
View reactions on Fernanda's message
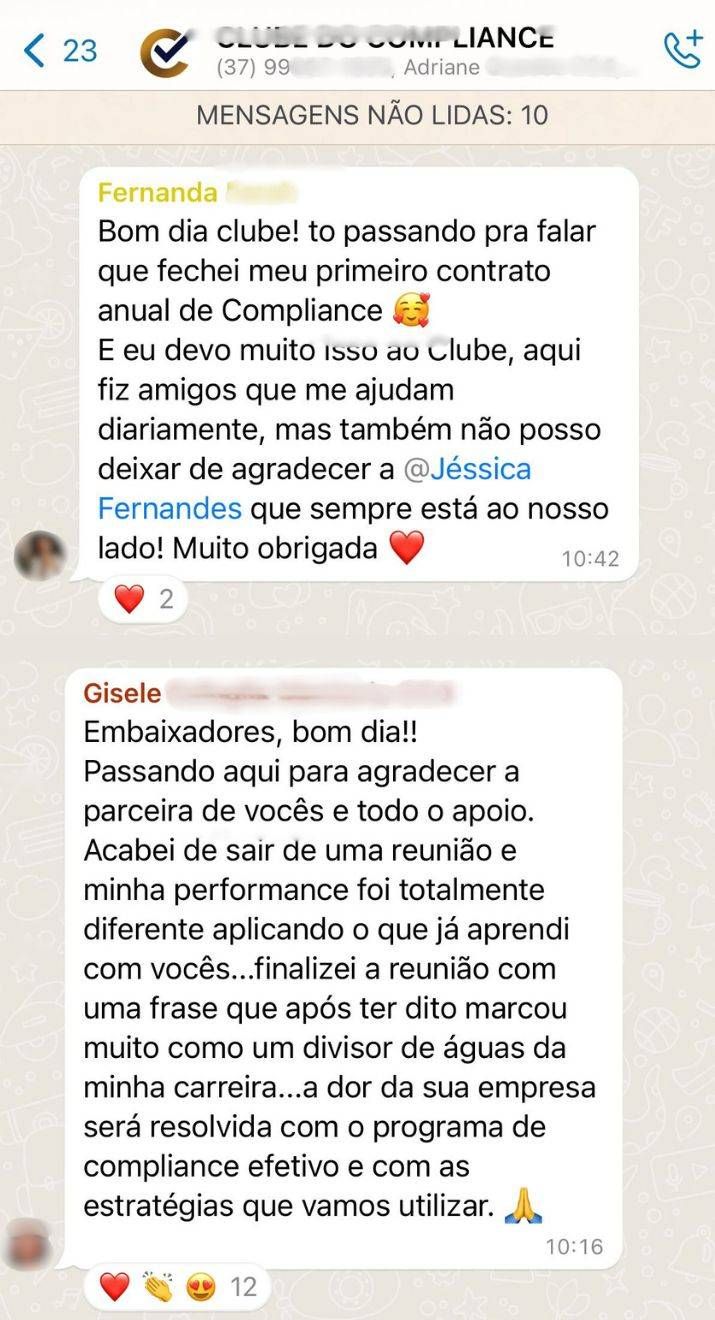(145, 599)
